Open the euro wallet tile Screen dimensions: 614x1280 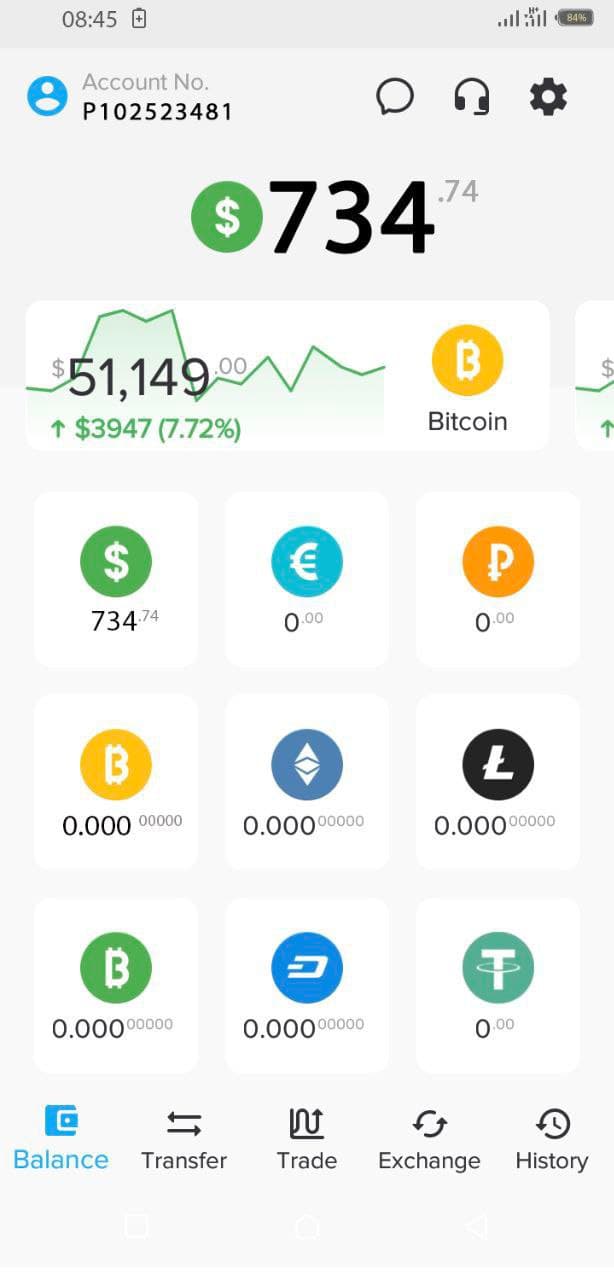tap(306, 579)
